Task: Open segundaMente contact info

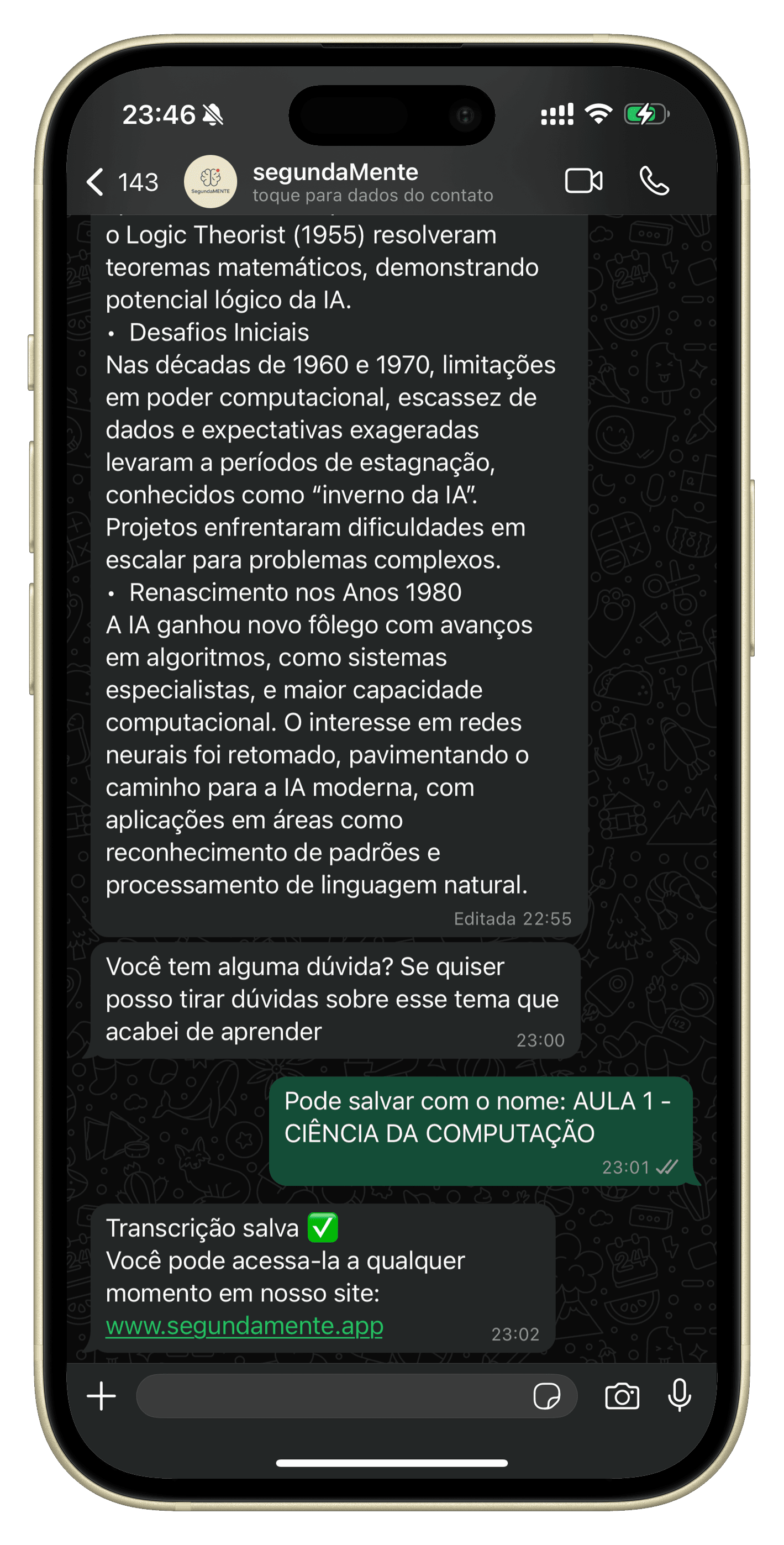Action: pyautogui.click(x=372, y=182)
